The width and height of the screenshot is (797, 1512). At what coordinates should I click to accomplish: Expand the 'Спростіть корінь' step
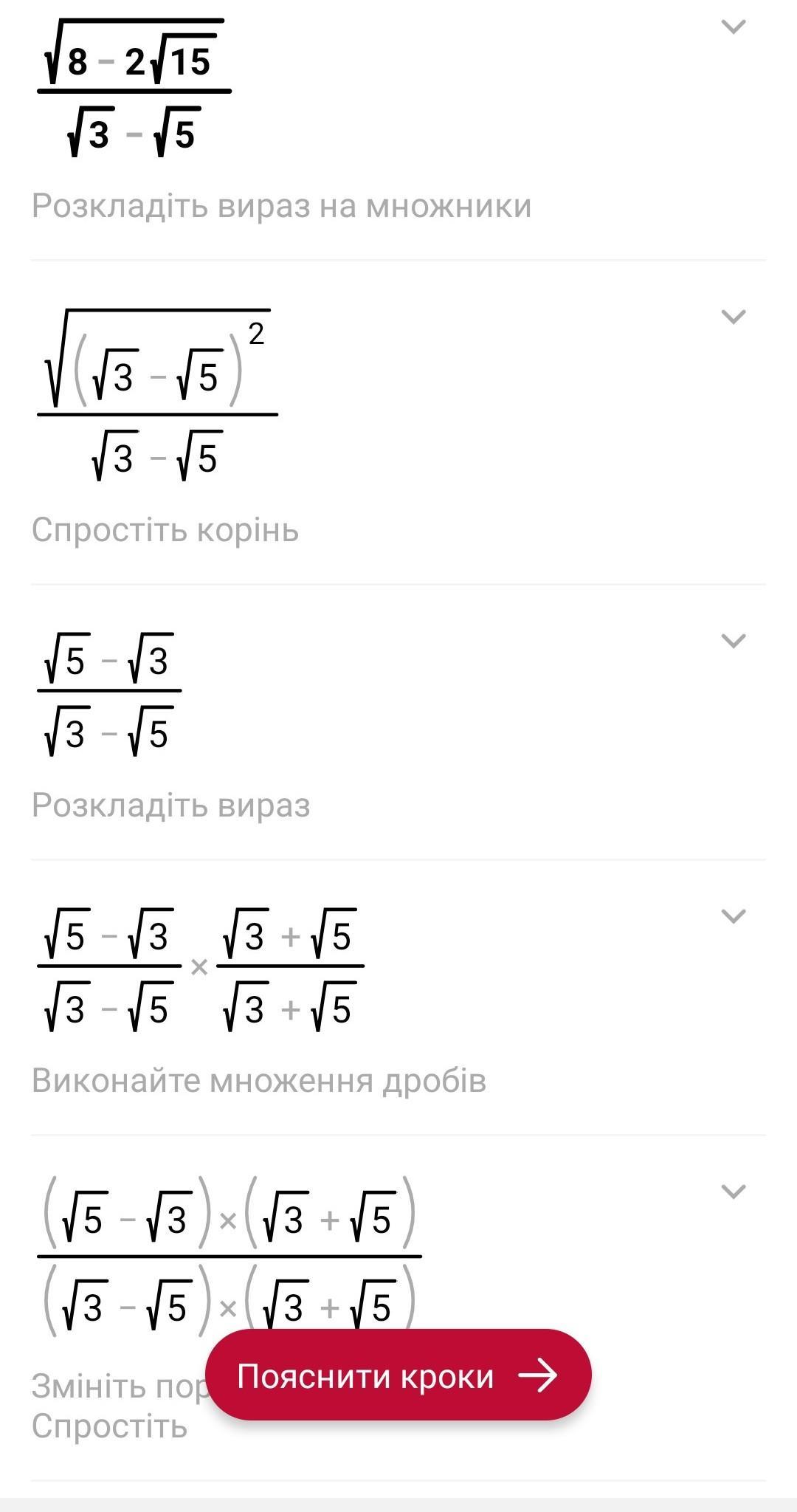pos(734,317)
